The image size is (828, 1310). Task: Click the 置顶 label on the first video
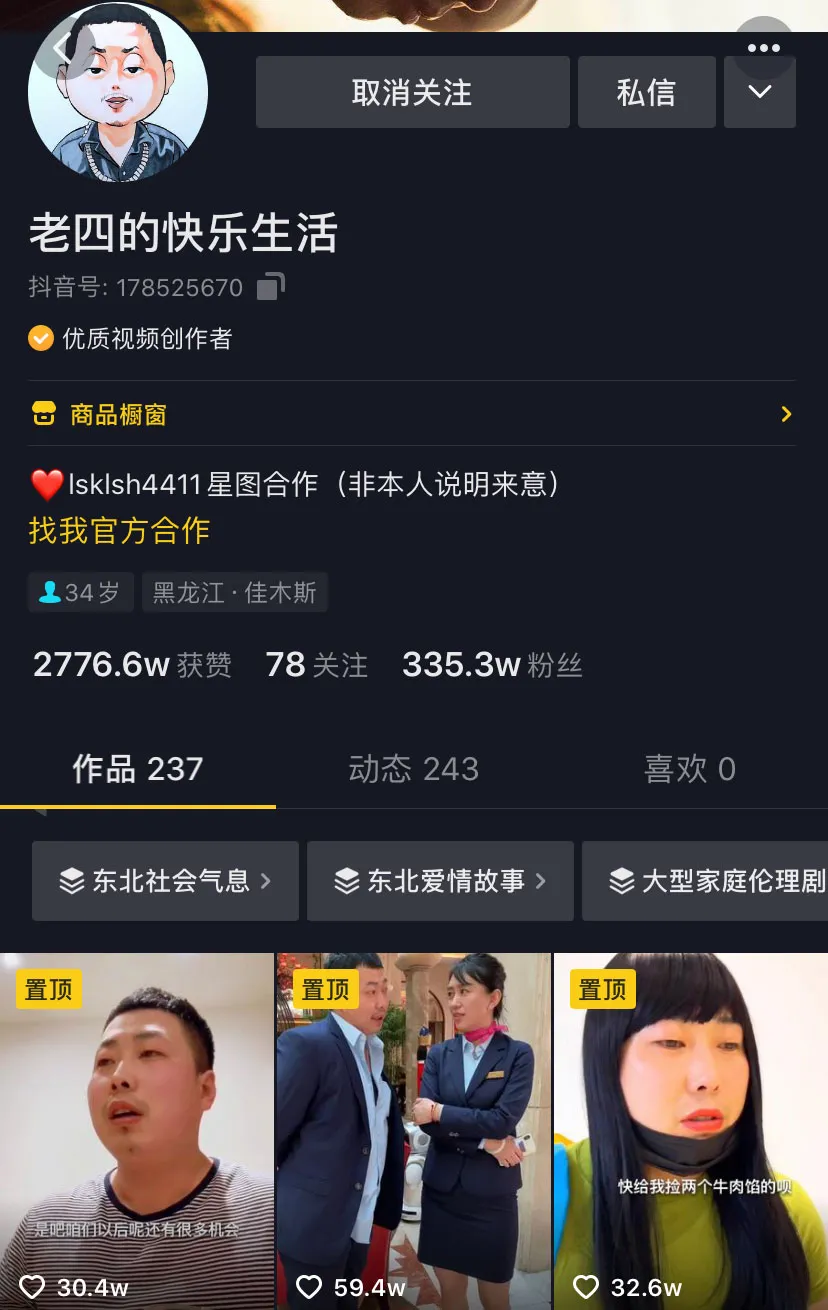click(x=48, y=988)
